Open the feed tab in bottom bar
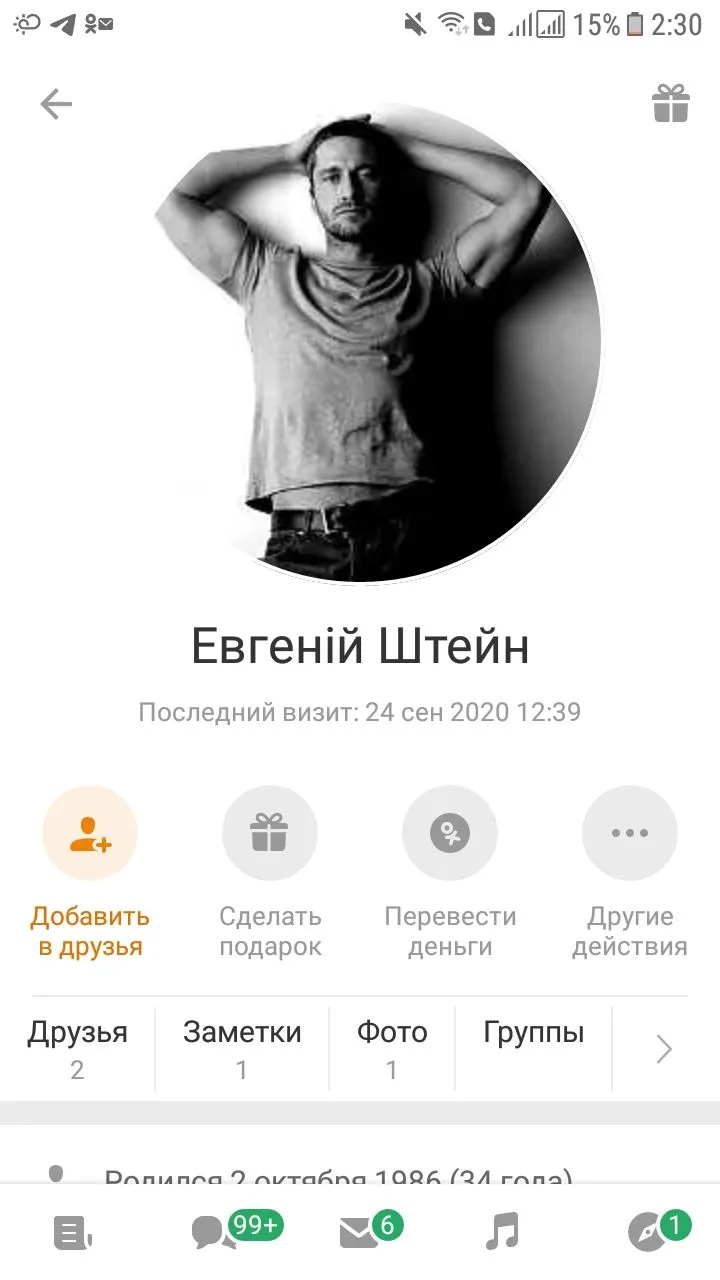The height and width of the screenshot is (1280, 720). coord(72,1233)
